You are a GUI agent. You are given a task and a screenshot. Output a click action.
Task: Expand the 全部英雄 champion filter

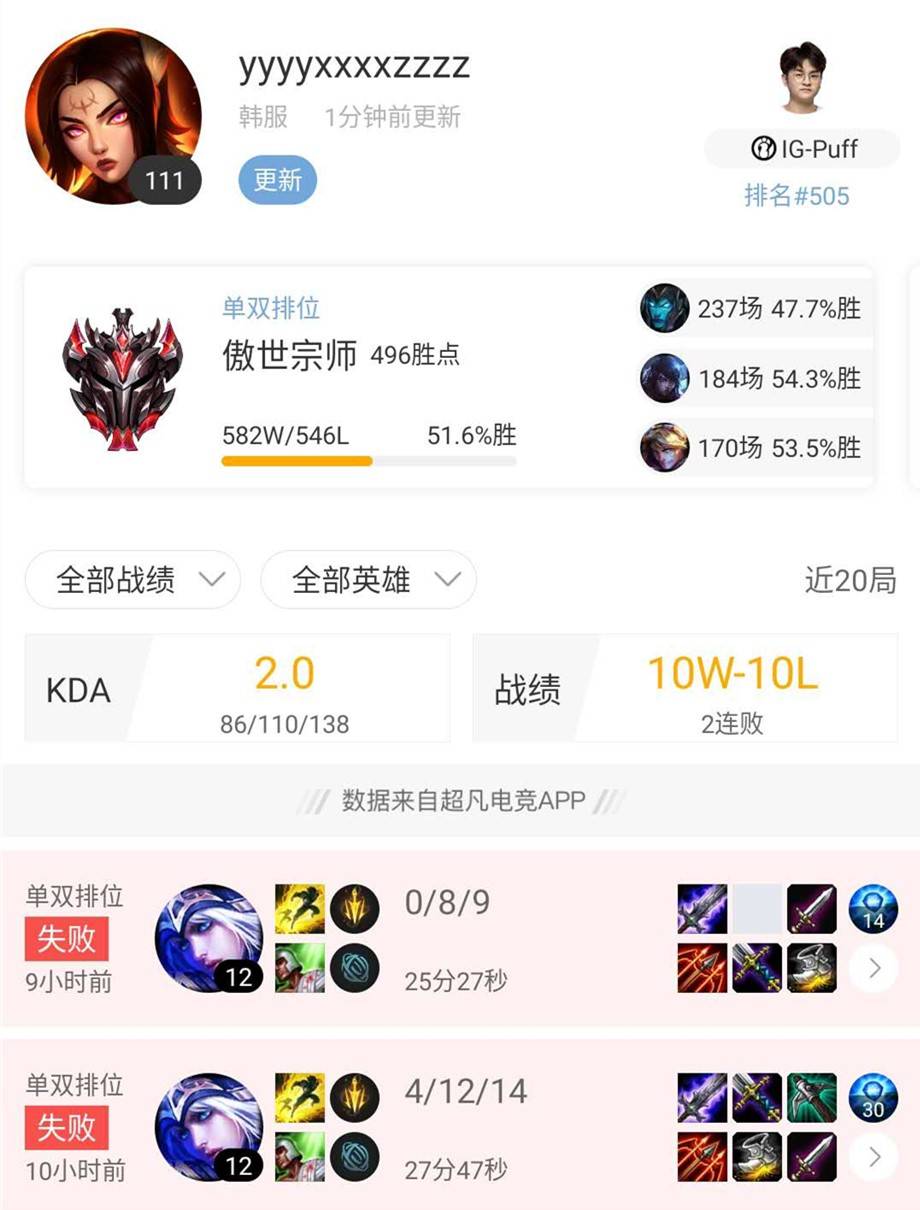pos(368,580)
